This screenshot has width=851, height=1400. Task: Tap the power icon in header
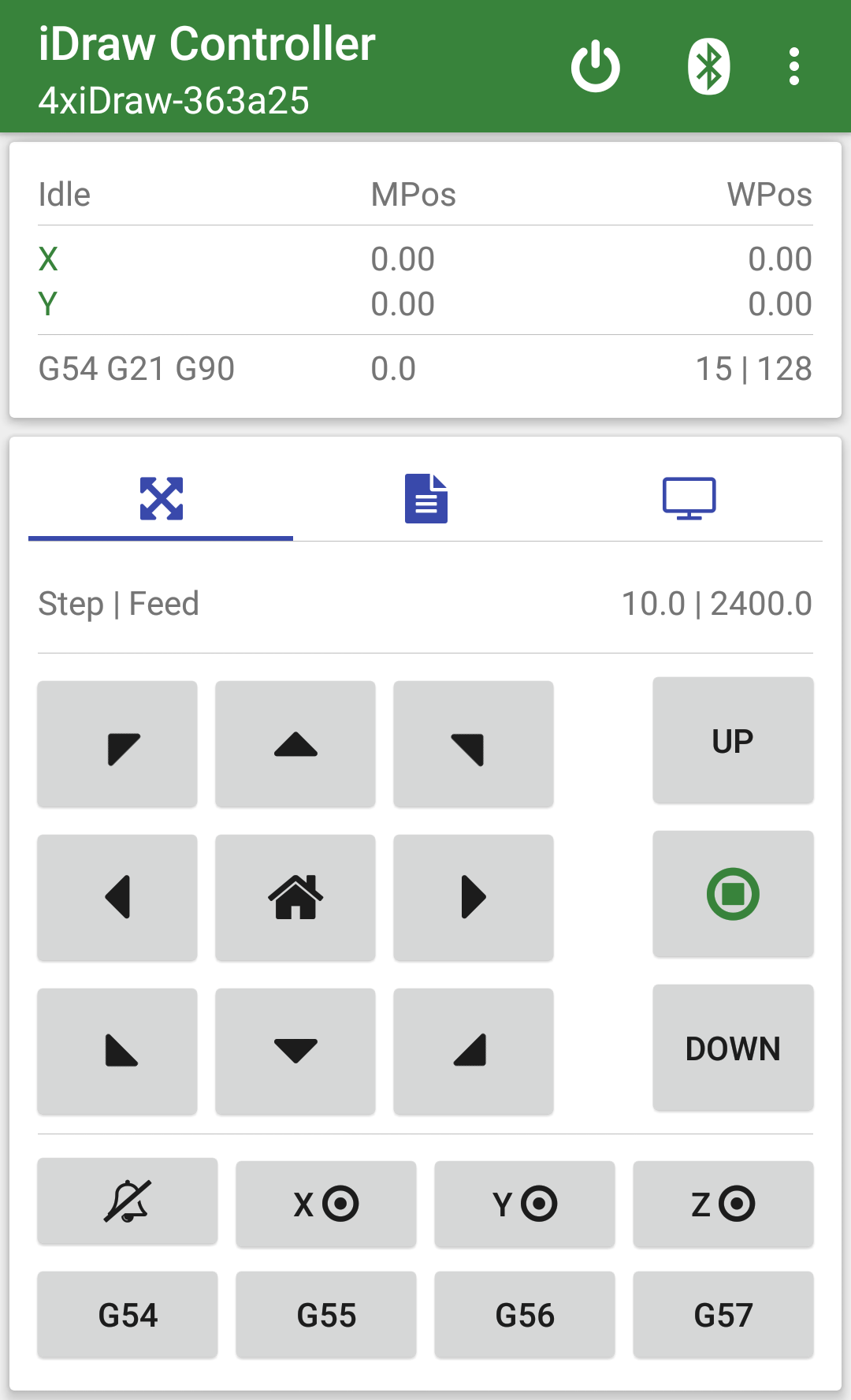[x=595, y=67]
